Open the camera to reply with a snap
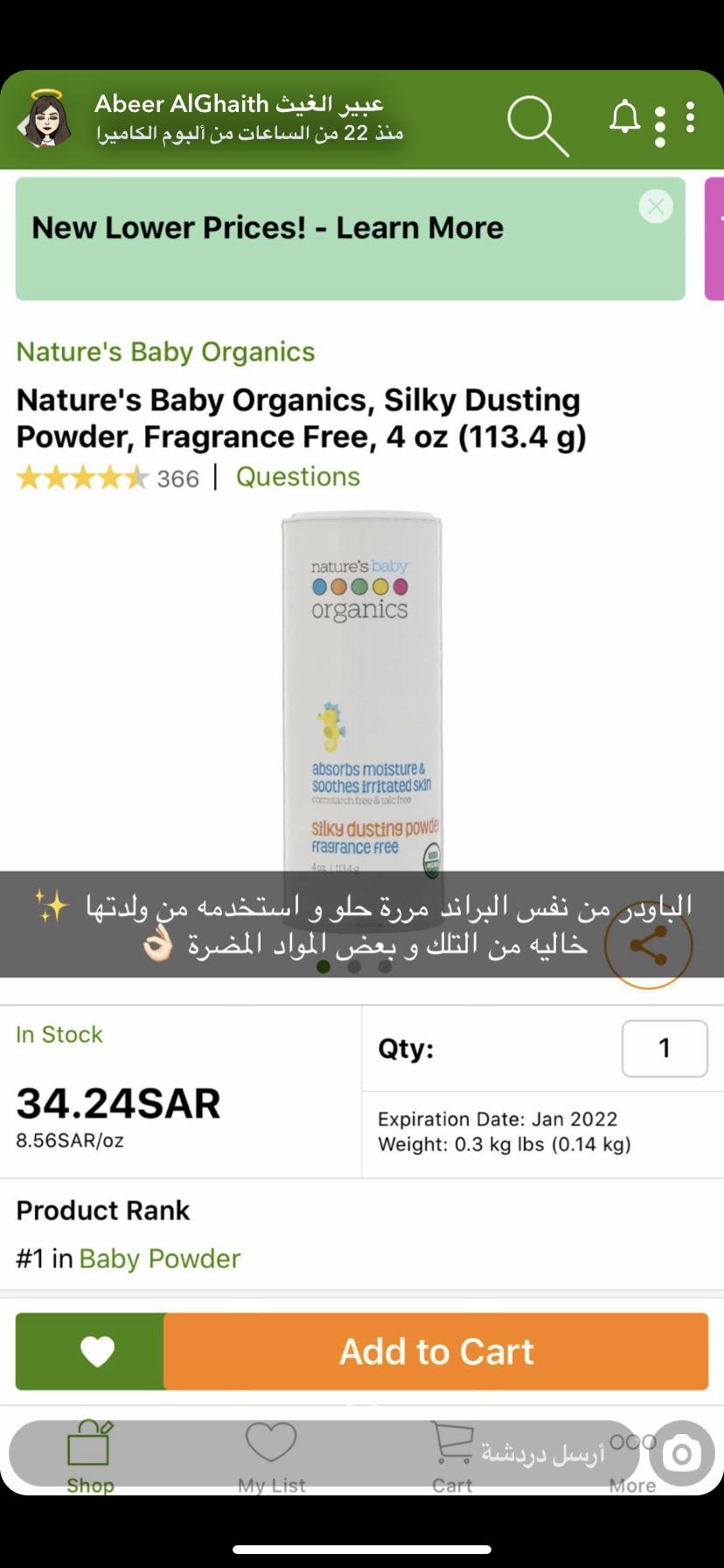 pyautogui.click(x=682, y=1453)
